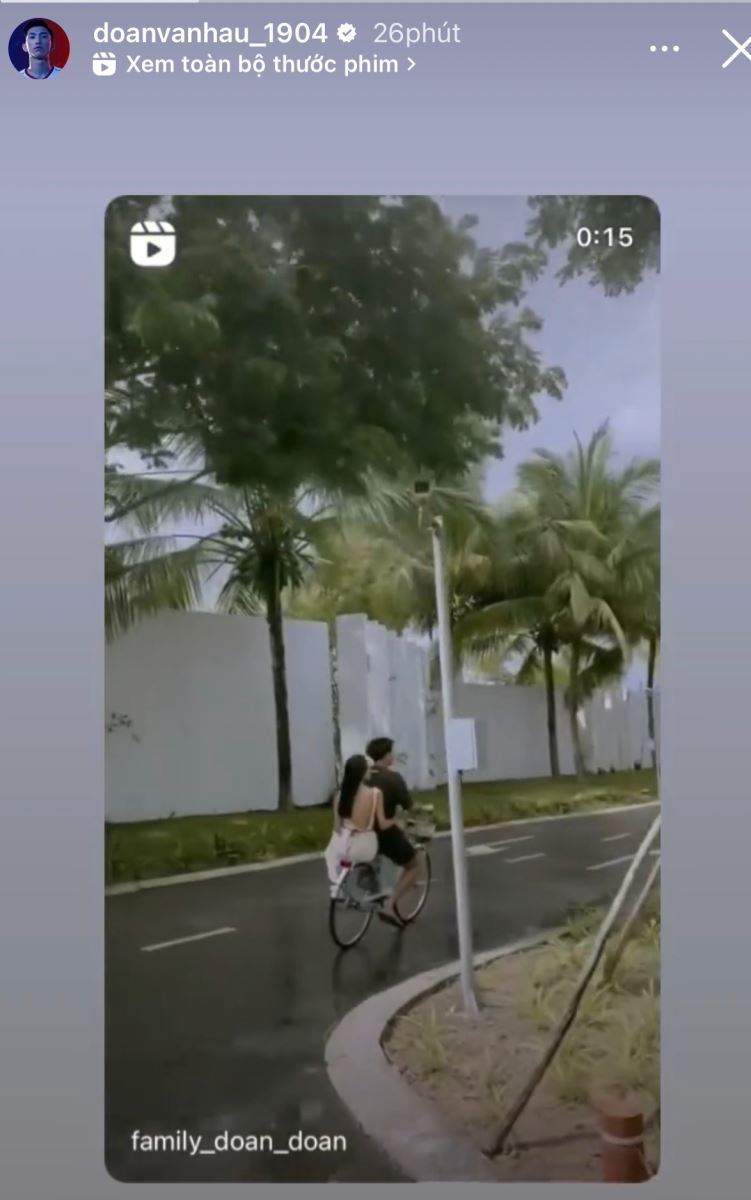Open doanvanhau_1904's profile picture

(39, 48)
